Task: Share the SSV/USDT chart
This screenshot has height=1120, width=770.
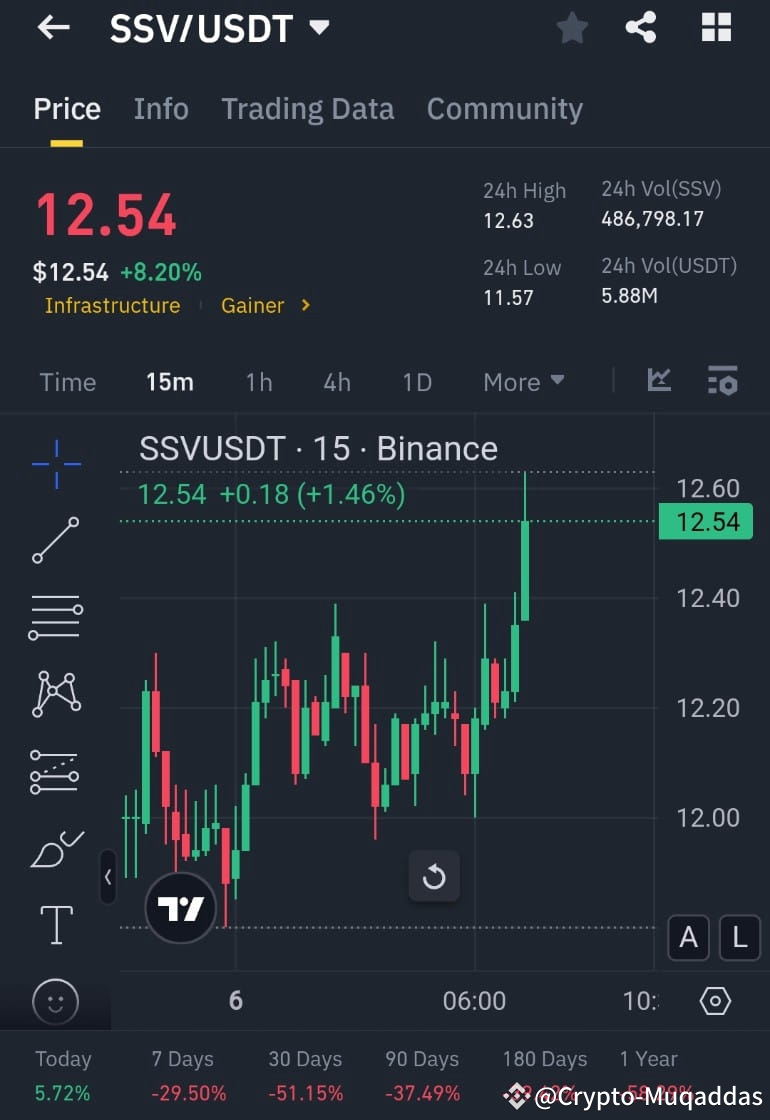Action: [x=640, y=27]
